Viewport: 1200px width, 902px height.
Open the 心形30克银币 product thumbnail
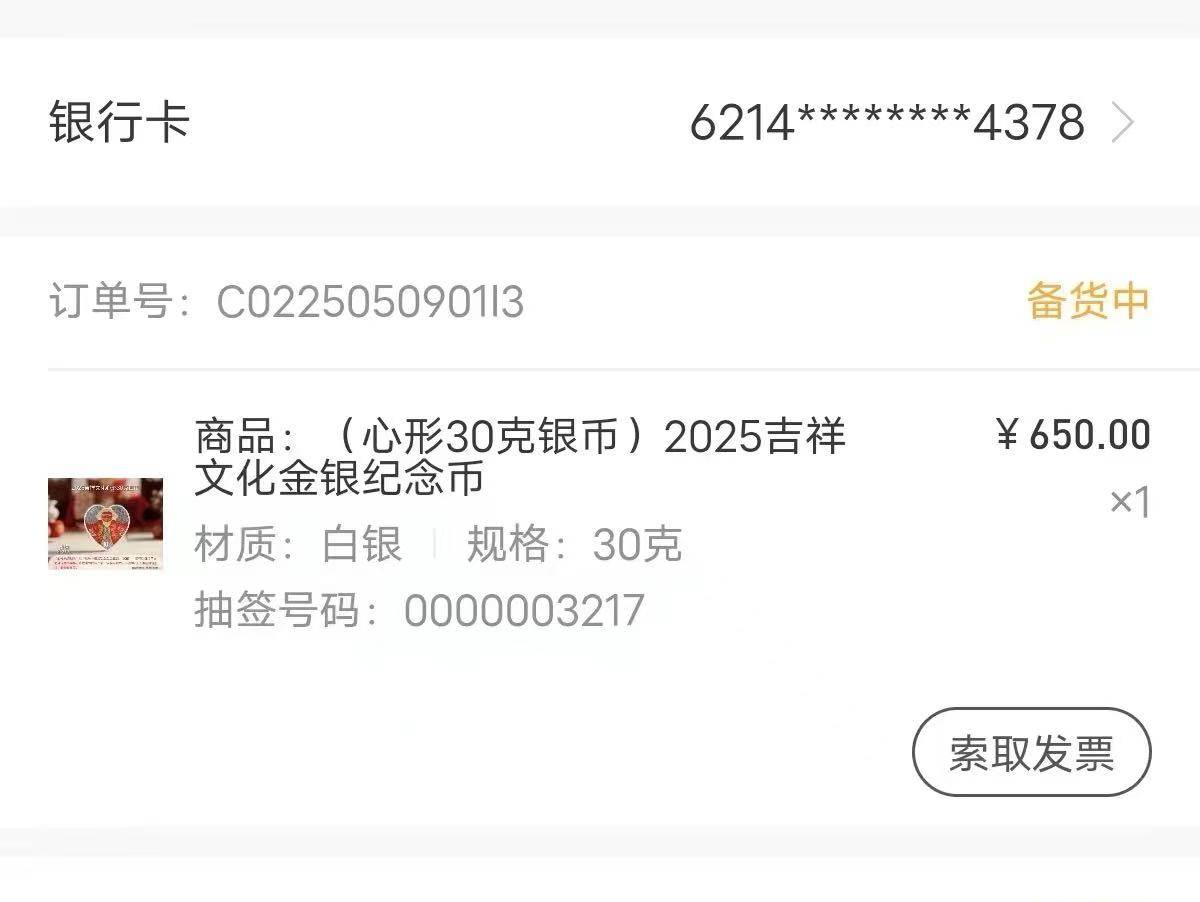click(x=105, y=524)
